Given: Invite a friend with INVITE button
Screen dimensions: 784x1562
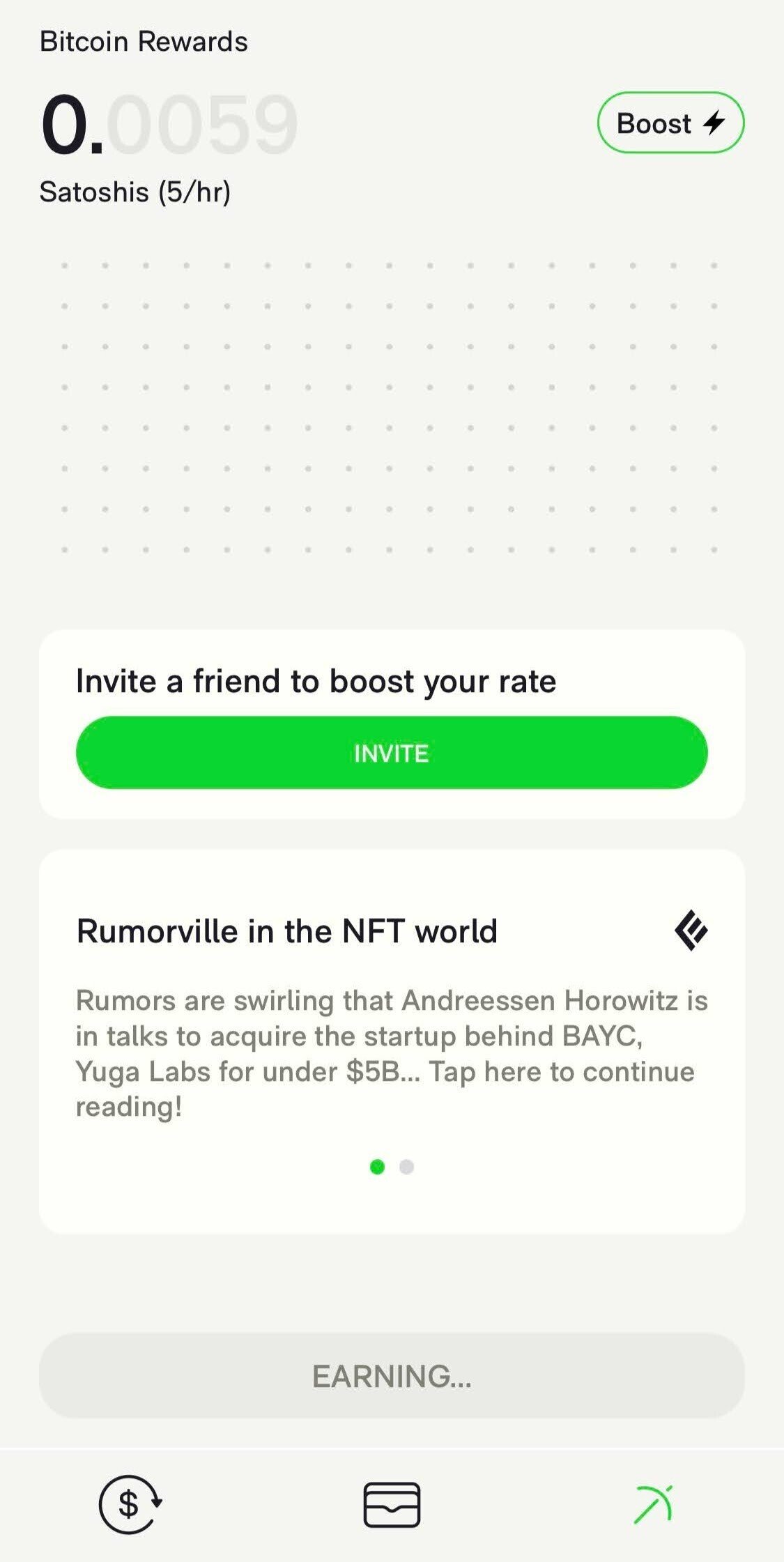Looking at the screenshot, I should point(392,753).
